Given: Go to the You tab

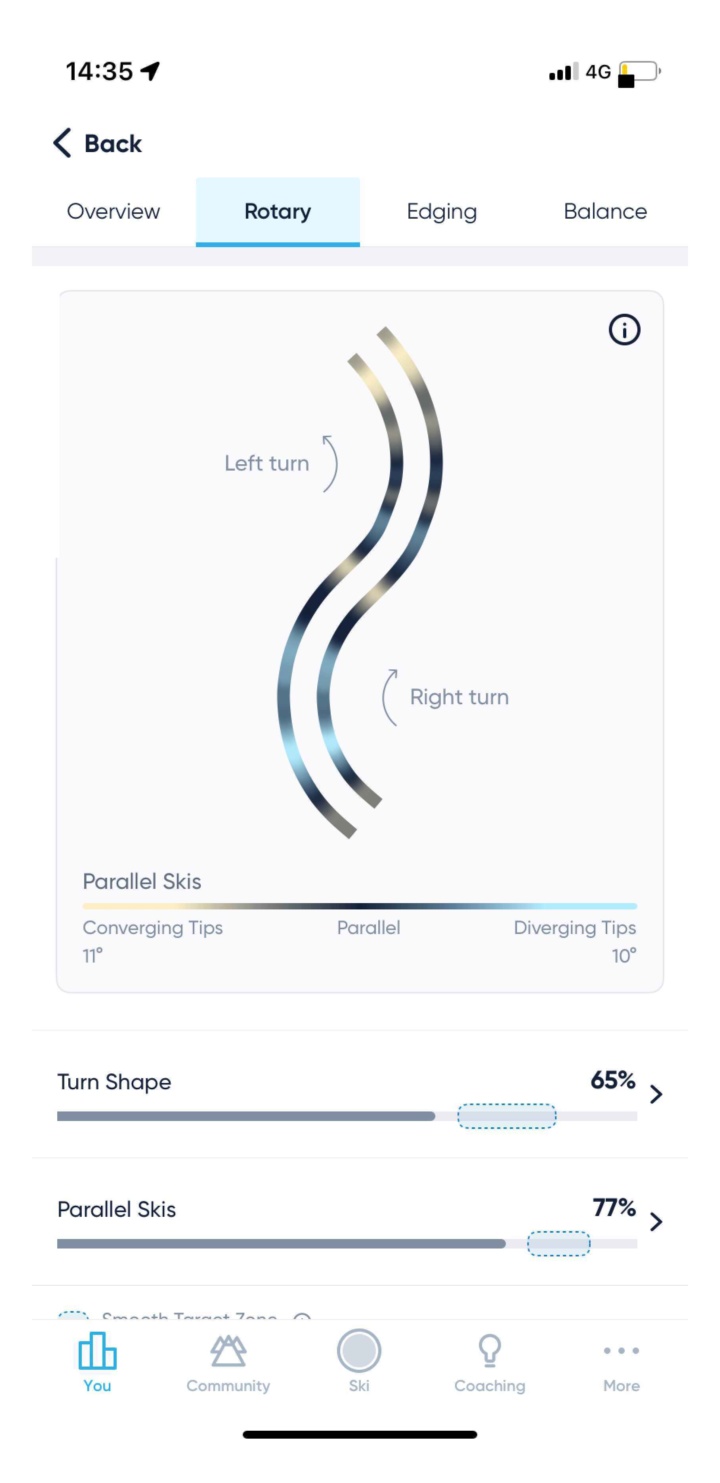Looking at the screenshot, I should [97, 1362].
